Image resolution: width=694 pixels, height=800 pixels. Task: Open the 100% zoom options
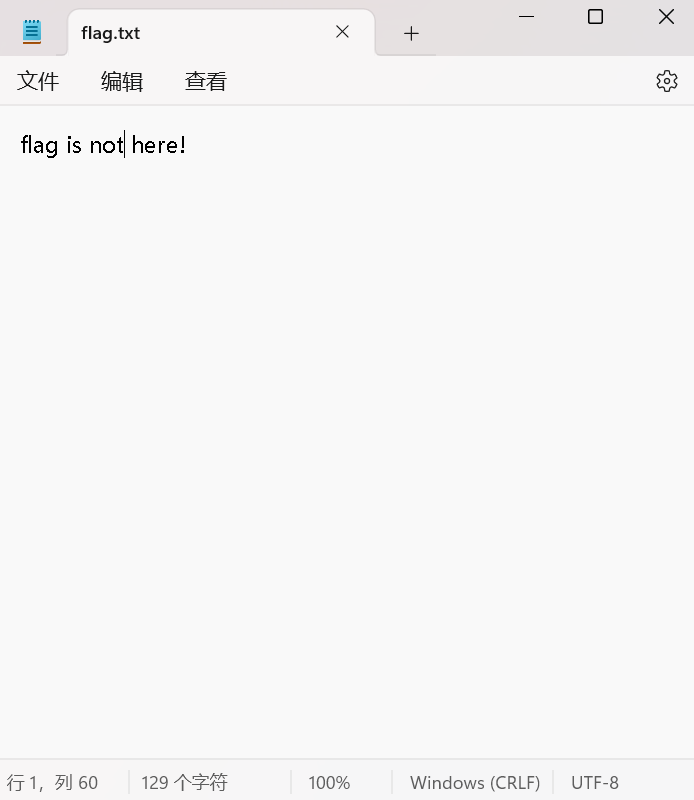pos(329,782)
